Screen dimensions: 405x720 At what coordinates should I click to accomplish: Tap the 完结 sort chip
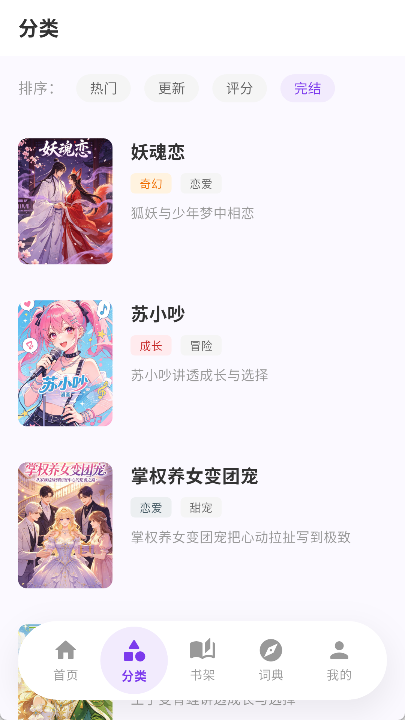(307, 88)
